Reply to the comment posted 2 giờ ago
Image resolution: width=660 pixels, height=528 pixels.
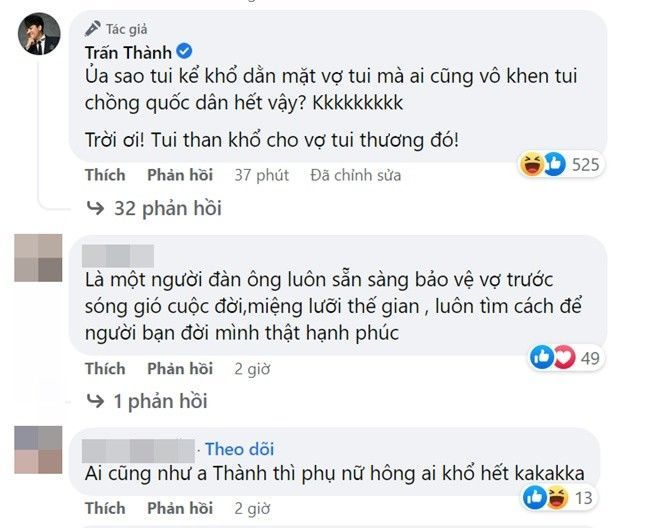(x=180, y=368)
